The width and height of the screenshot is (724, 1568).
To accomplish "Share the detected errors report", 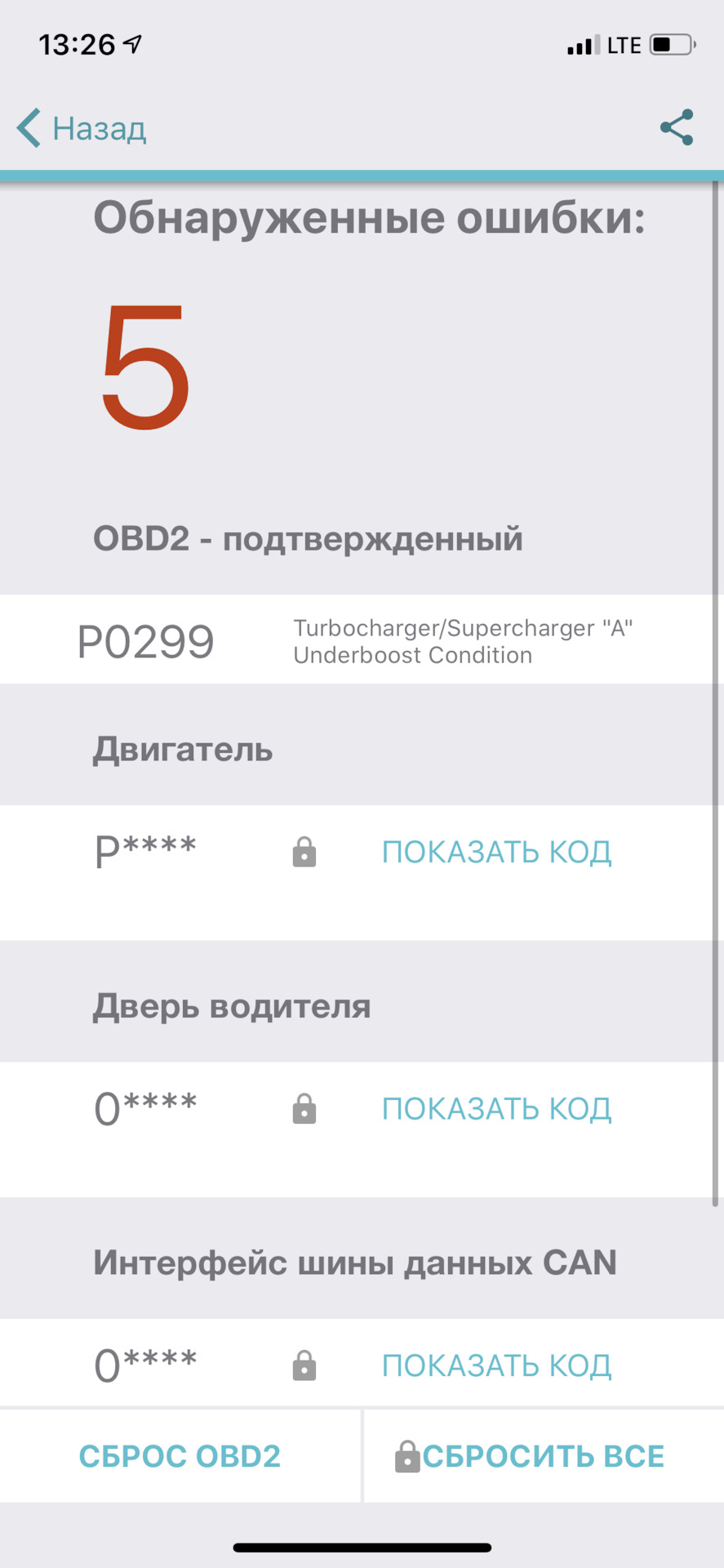I will tap(676, 127).
